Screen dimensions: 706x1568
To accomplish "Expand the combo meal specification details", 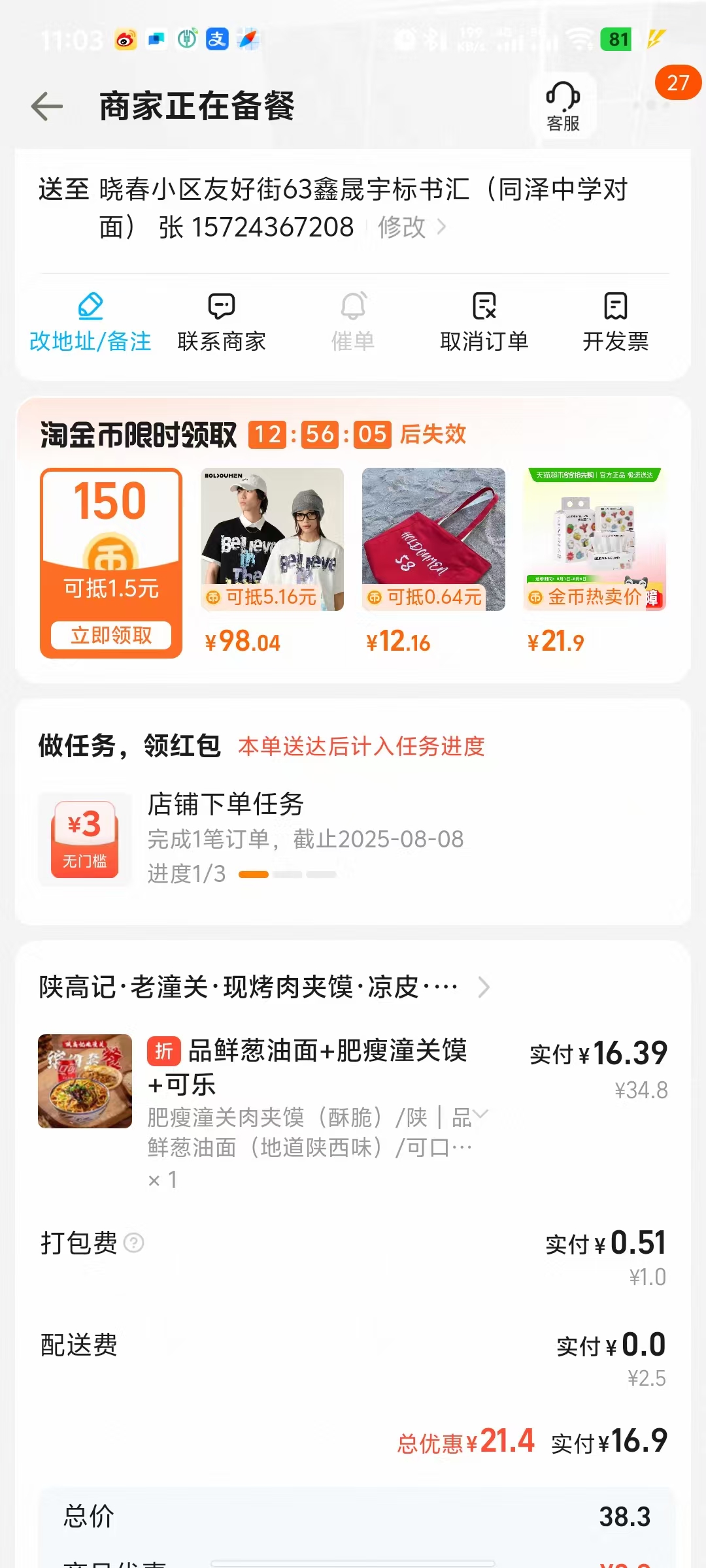I will tap(481, 1114).
